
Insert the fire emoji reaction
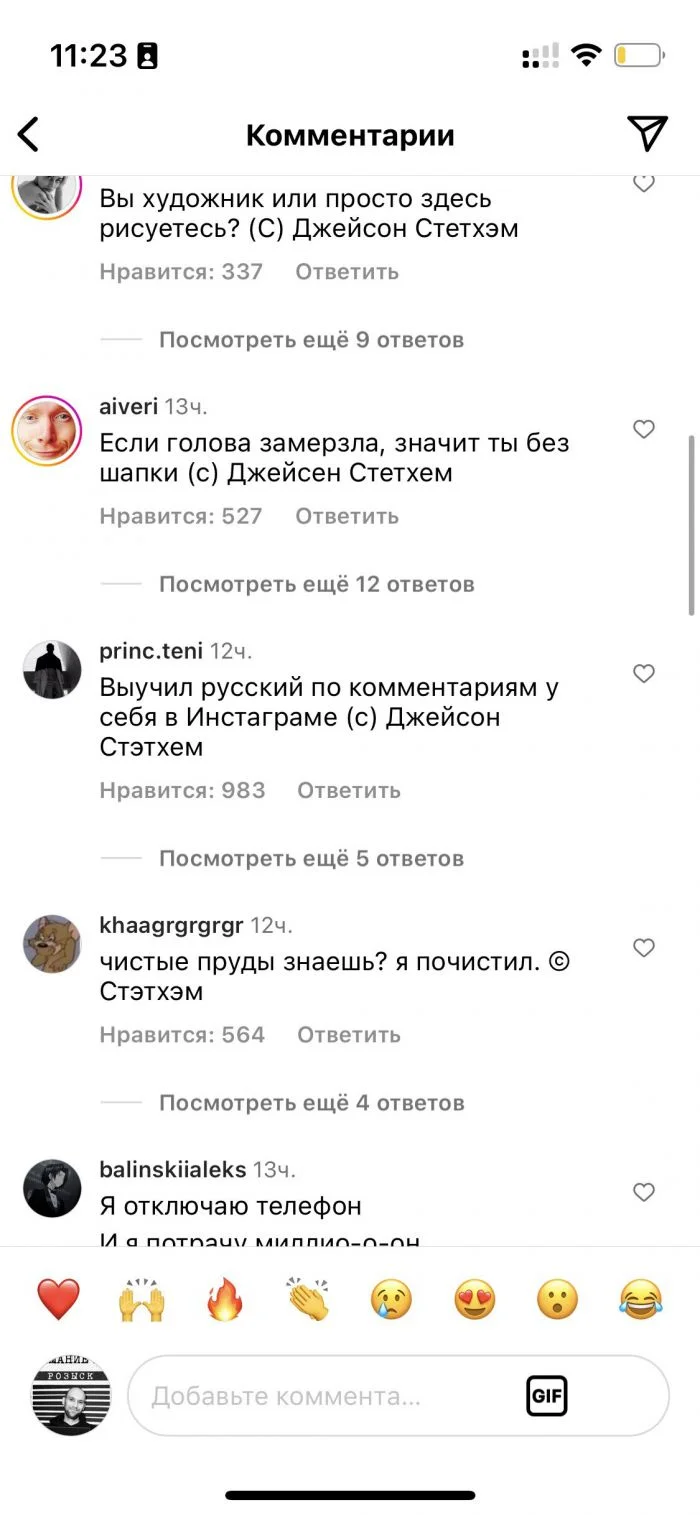click(225, 1299)
